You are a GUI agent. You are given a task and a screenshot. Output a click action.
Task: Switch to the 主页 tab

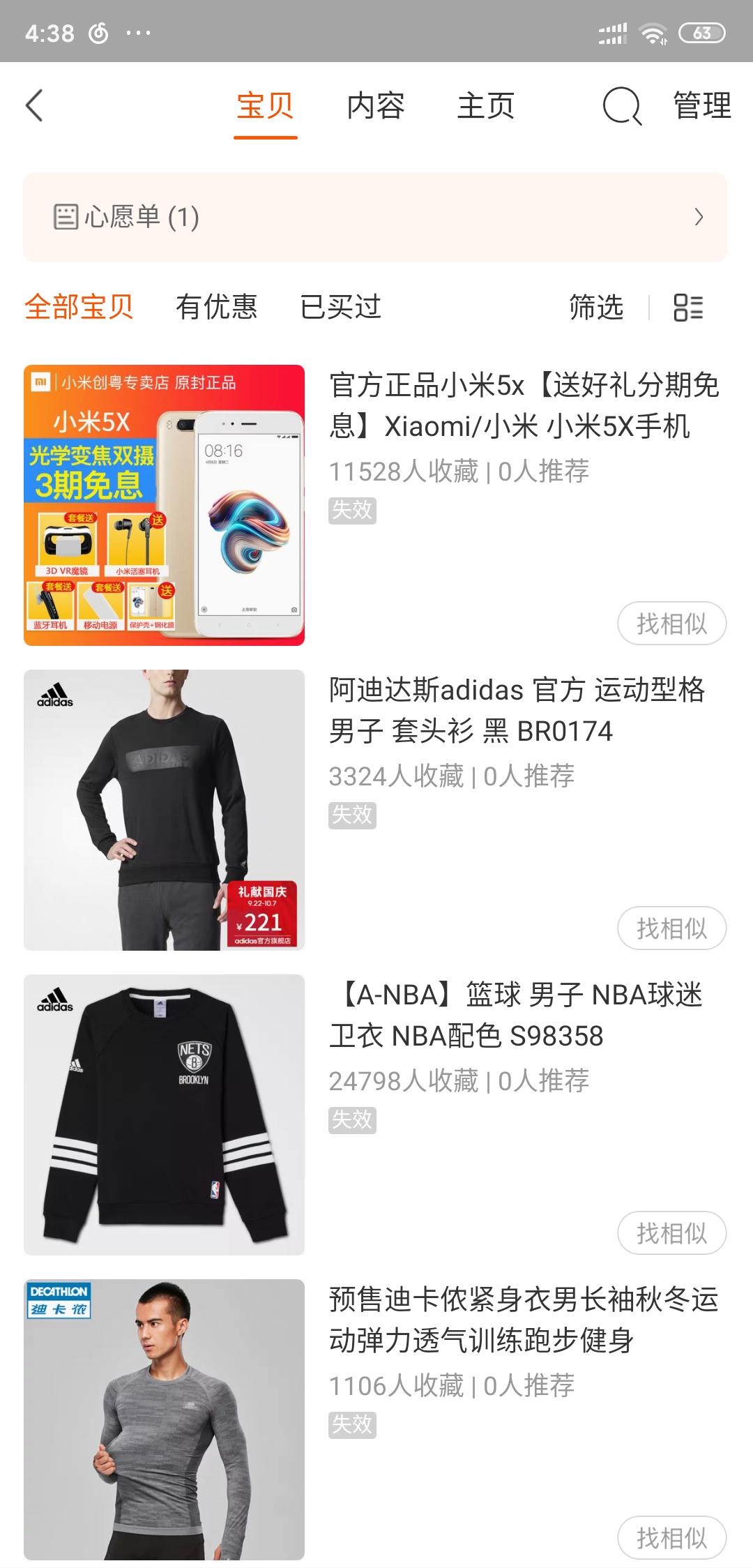tap(486, 106)
